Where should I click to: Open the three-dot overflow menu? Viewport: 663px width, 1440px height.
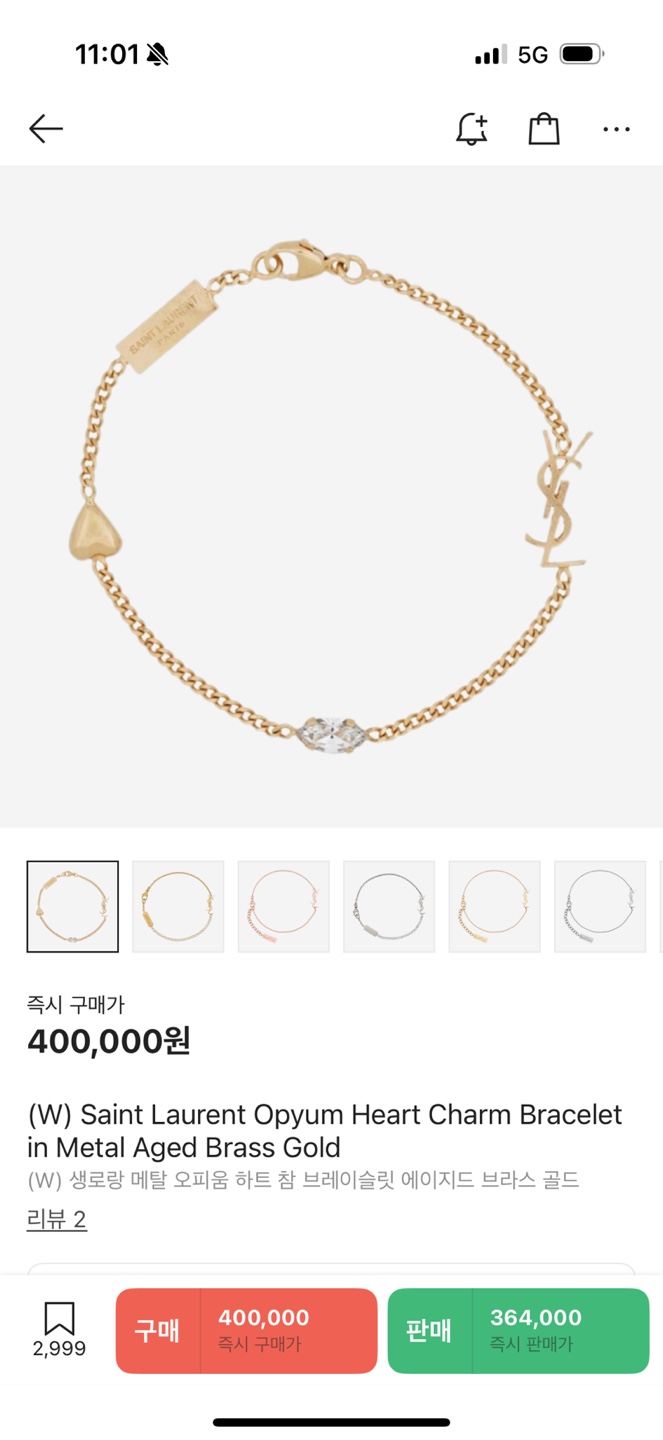point(616,129)
